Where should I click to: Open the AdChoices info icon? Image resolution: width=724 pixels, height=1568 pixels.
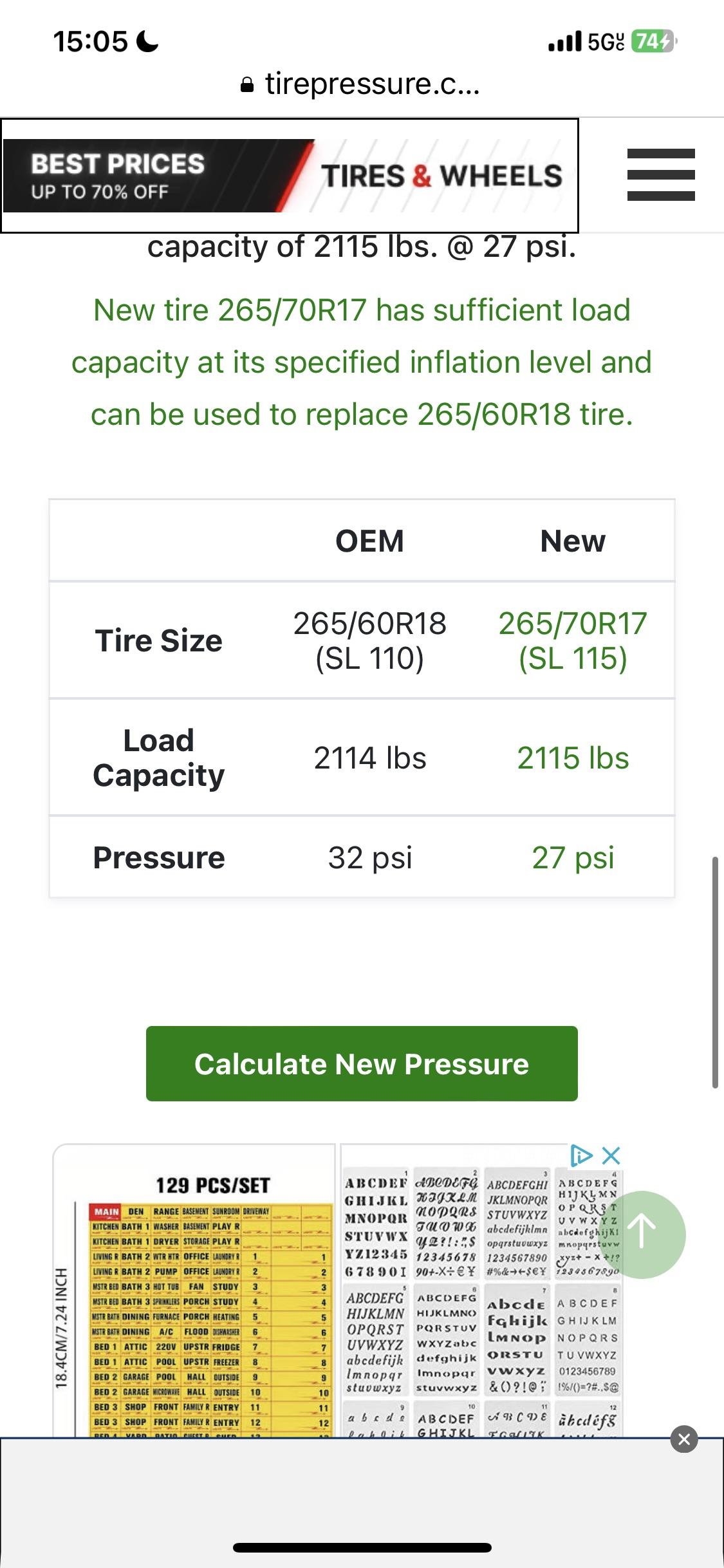point(581,1156)
